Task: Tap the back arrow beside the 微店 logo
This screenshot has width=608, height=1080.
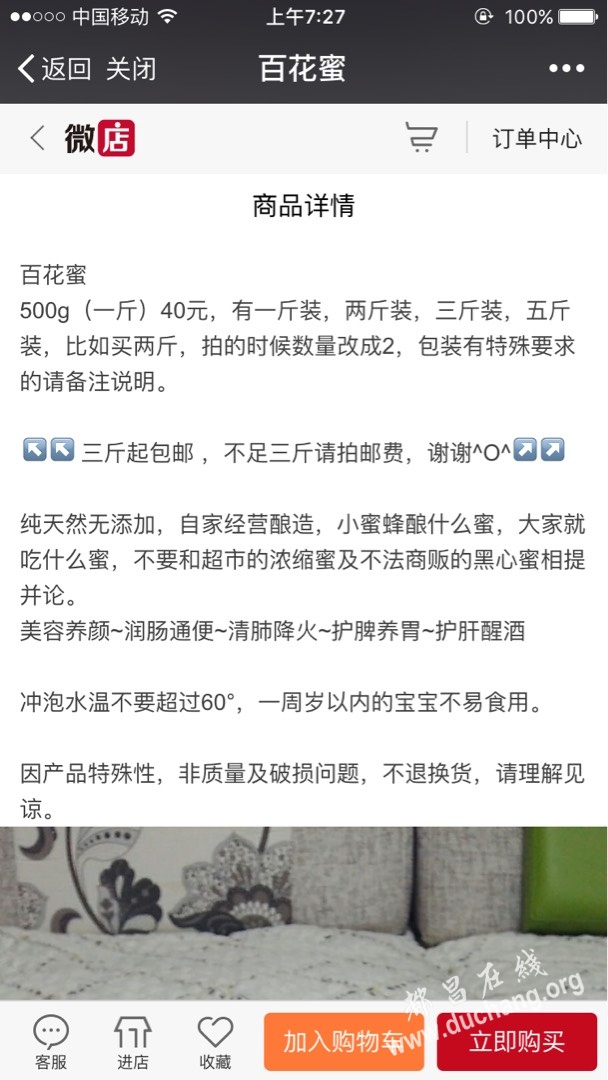Action: pos(38,138)
